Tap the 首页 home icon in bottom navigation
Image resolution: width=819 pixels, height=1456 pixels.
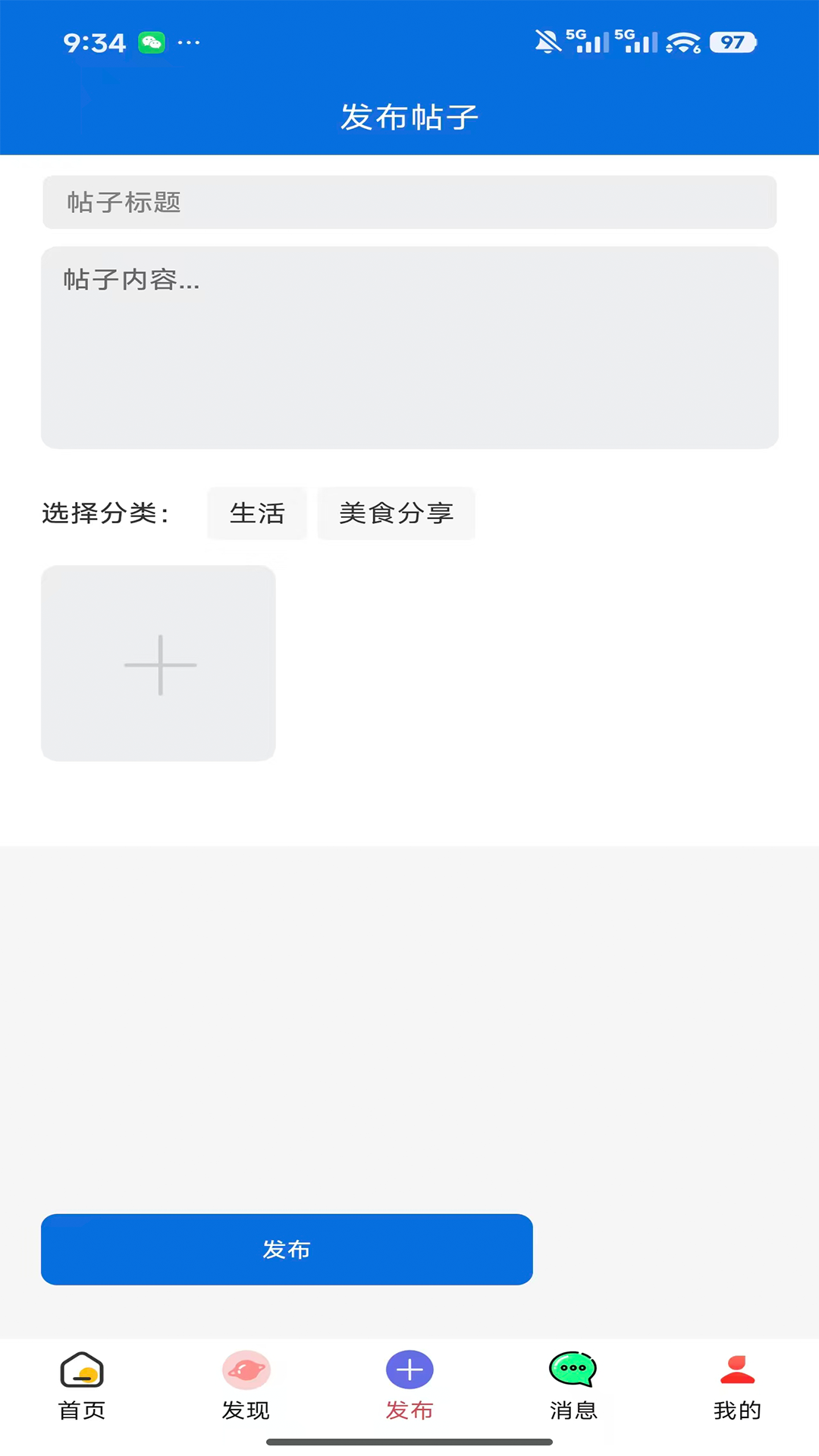(x=81, y=1370)
